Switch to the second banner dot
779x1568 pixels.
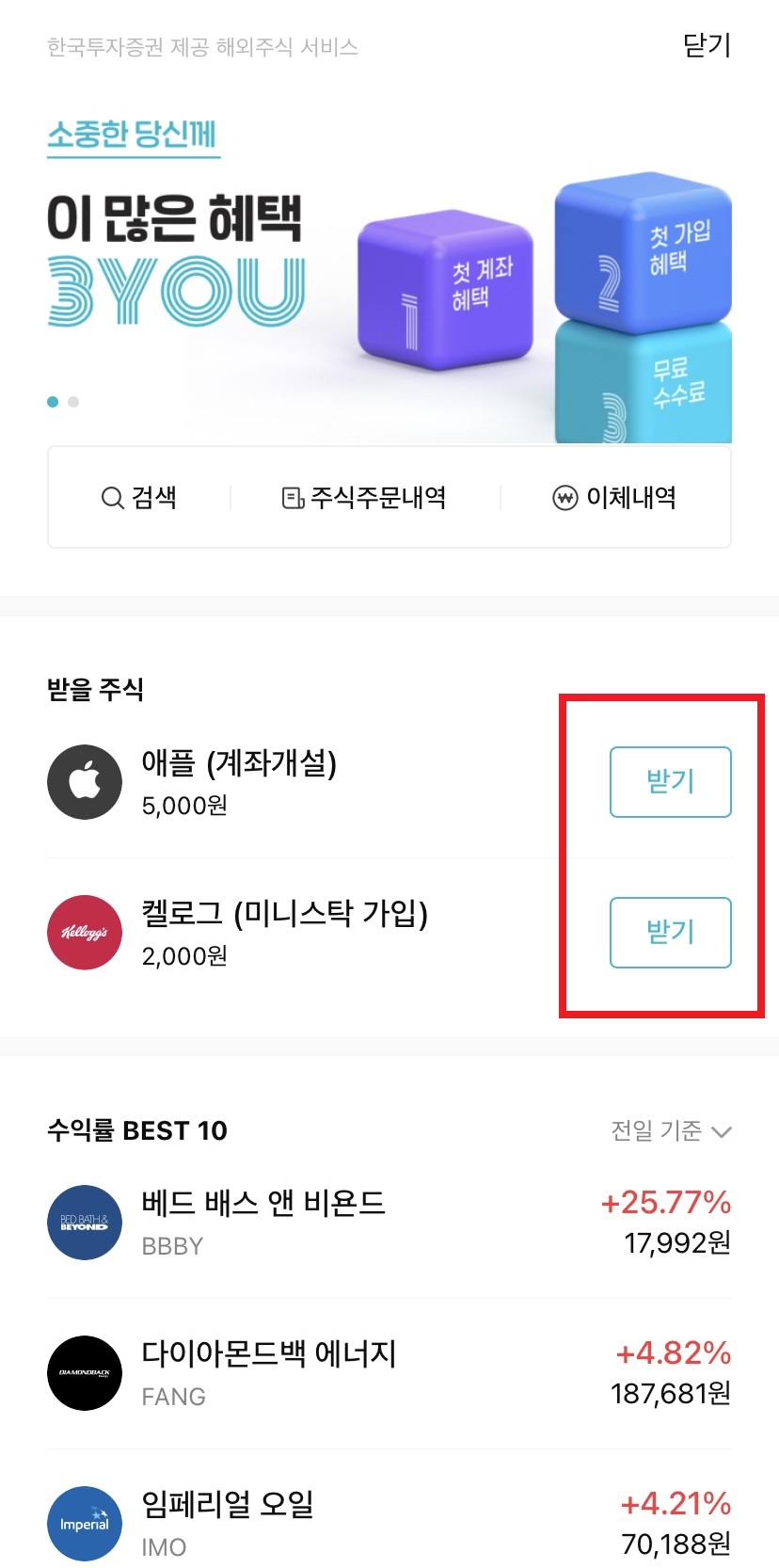72,401
